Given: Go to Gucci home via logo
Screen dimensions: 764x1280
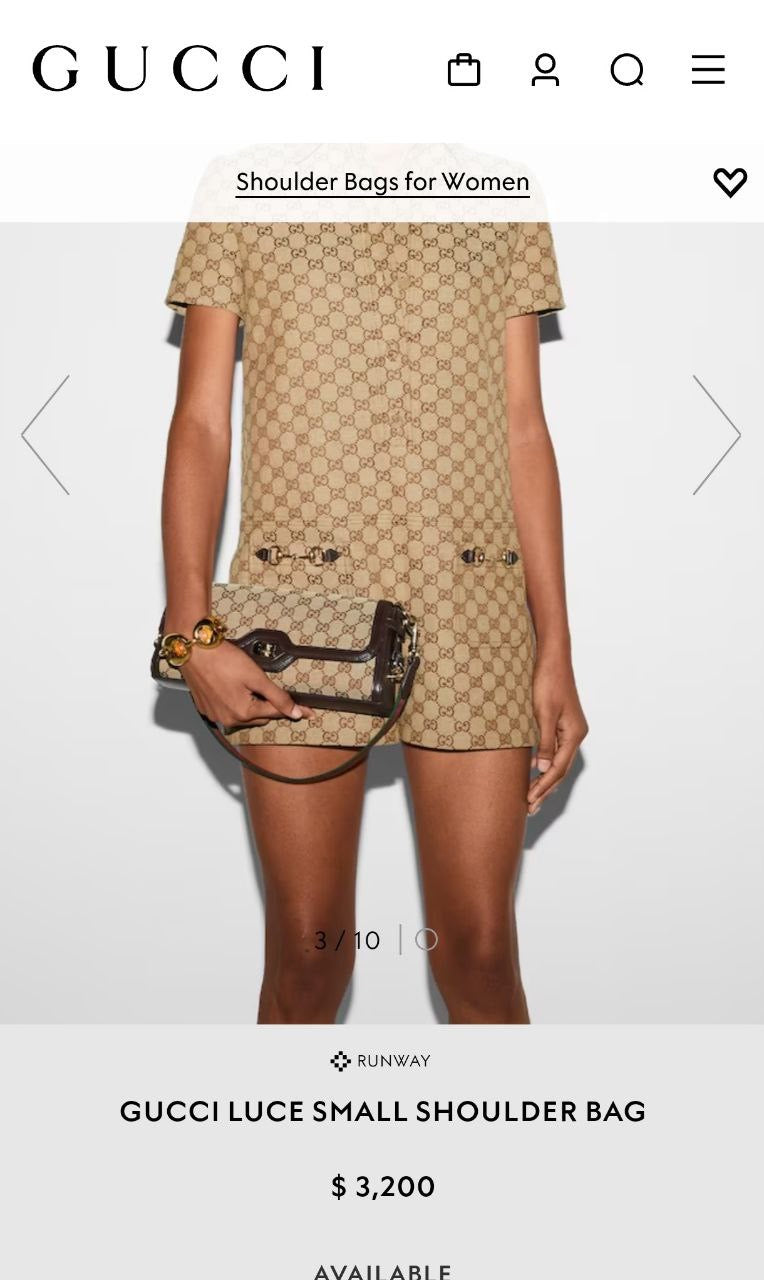Looking at the screenshot, I should coord(178,69).
